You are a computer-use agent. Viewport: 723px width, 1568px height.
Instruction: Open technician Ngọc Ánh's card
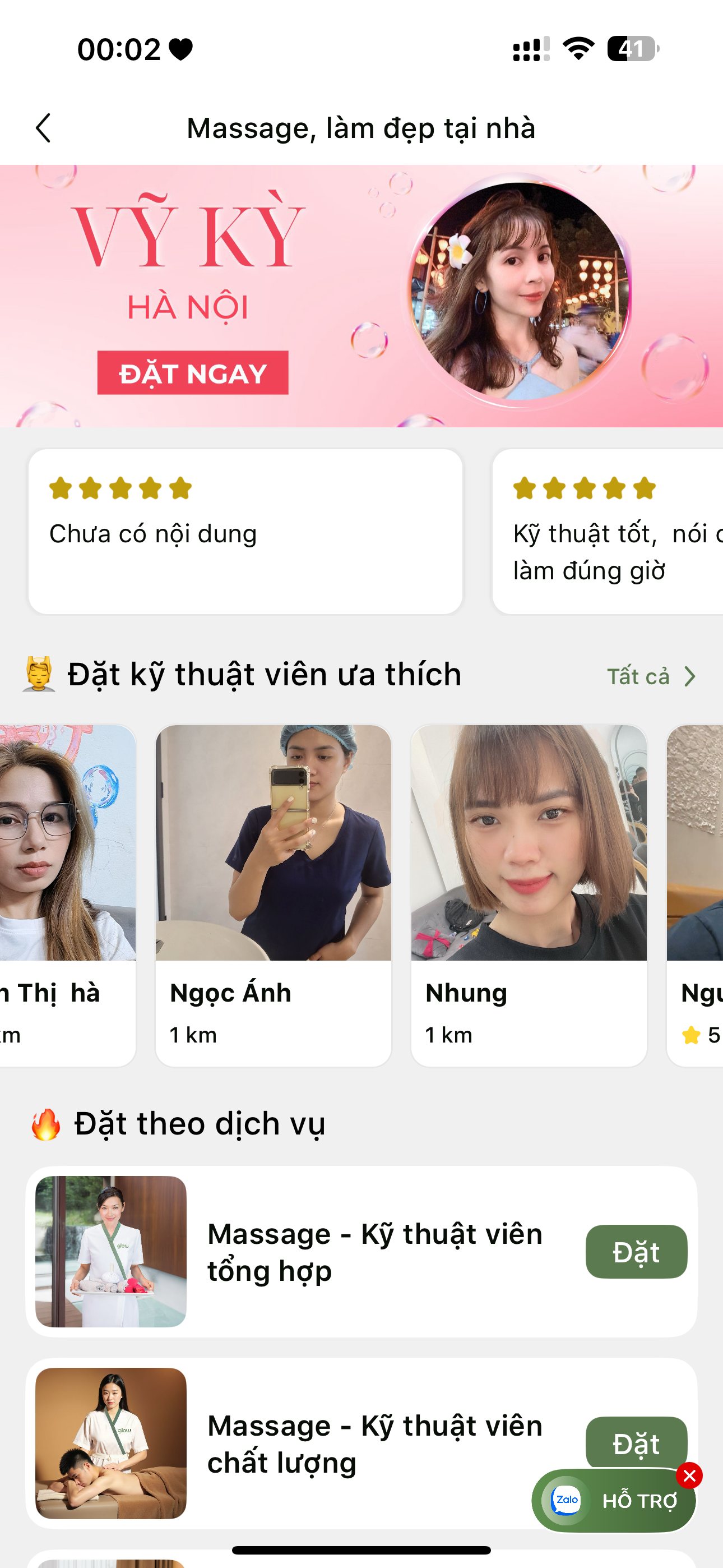tap(274, 894)
